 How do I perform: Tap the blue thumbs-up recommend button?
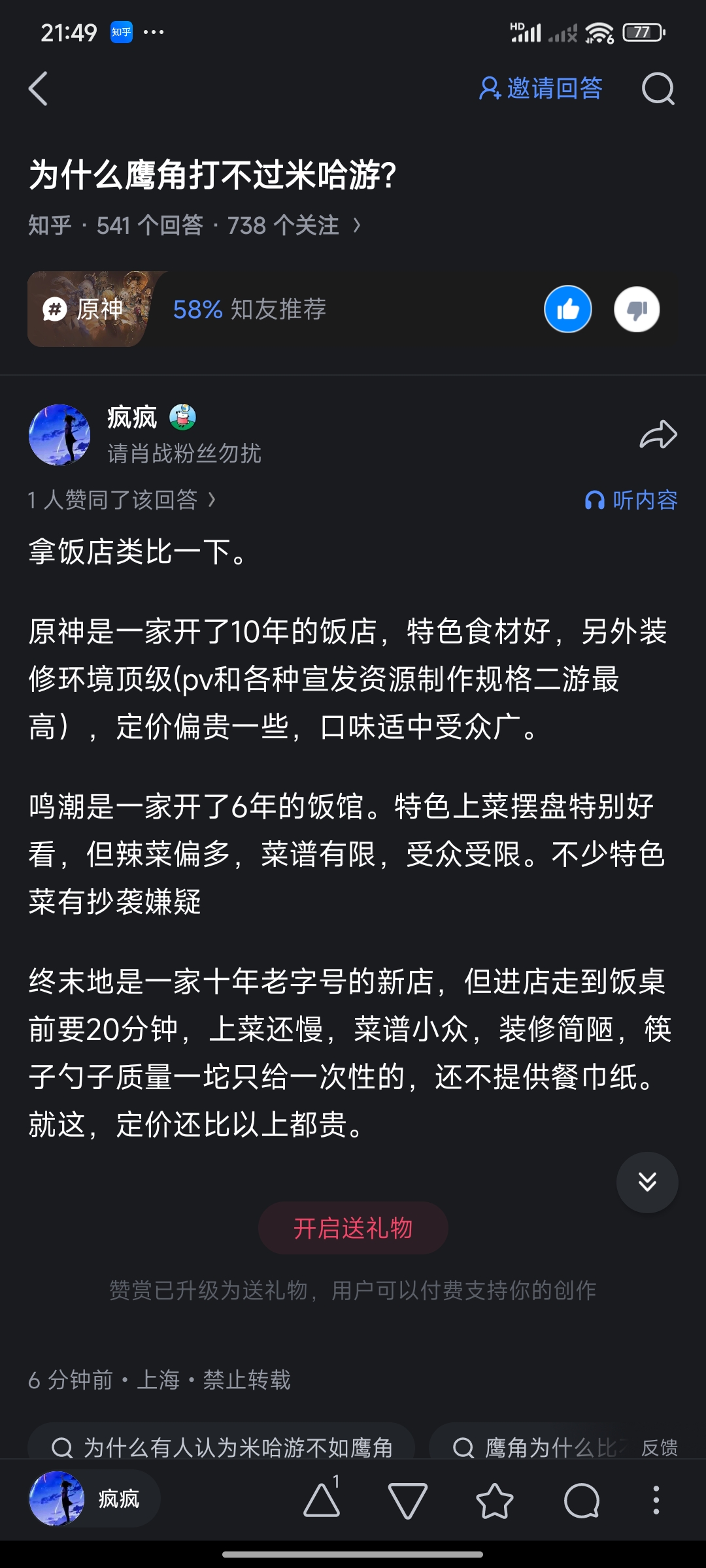567,309
